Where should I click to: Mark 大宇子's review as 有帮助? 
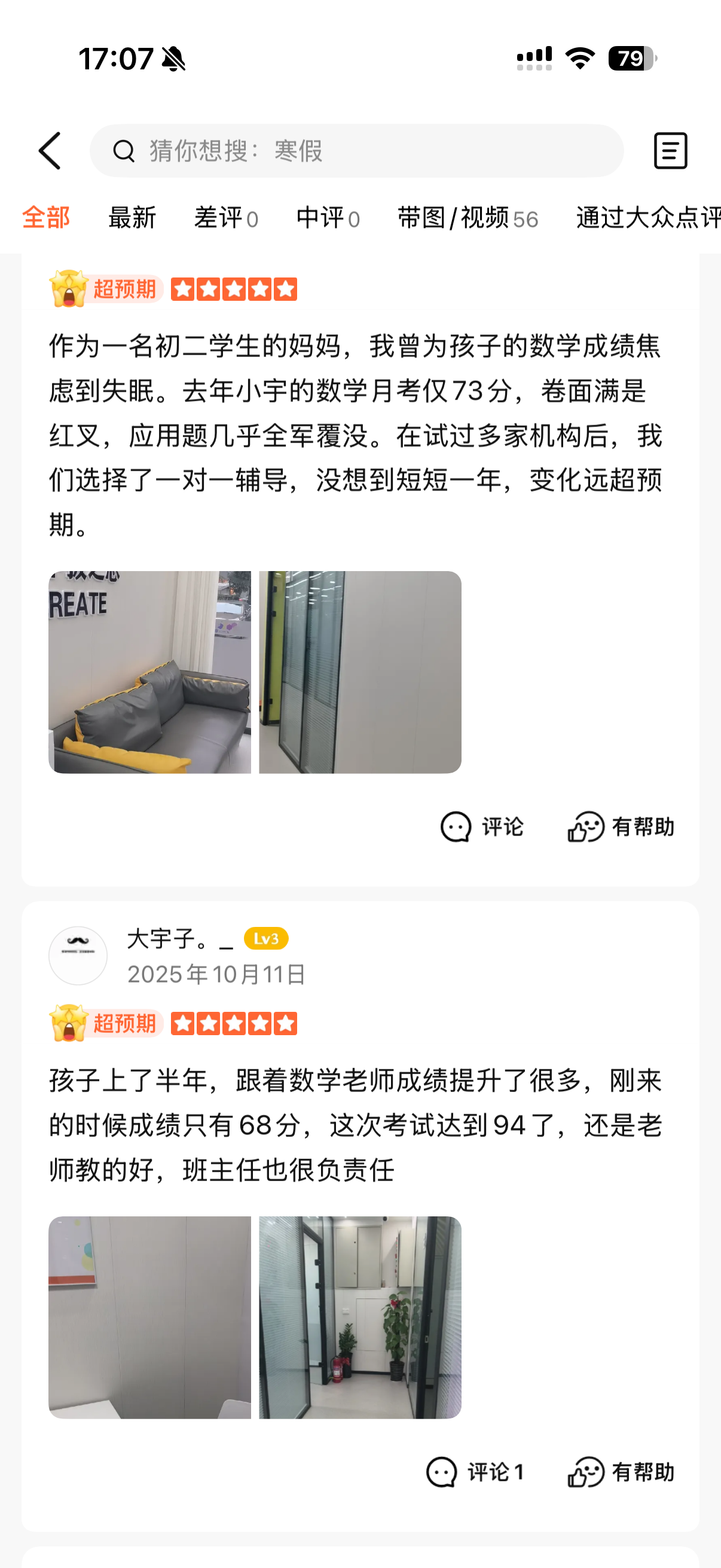pos(621,1472)
